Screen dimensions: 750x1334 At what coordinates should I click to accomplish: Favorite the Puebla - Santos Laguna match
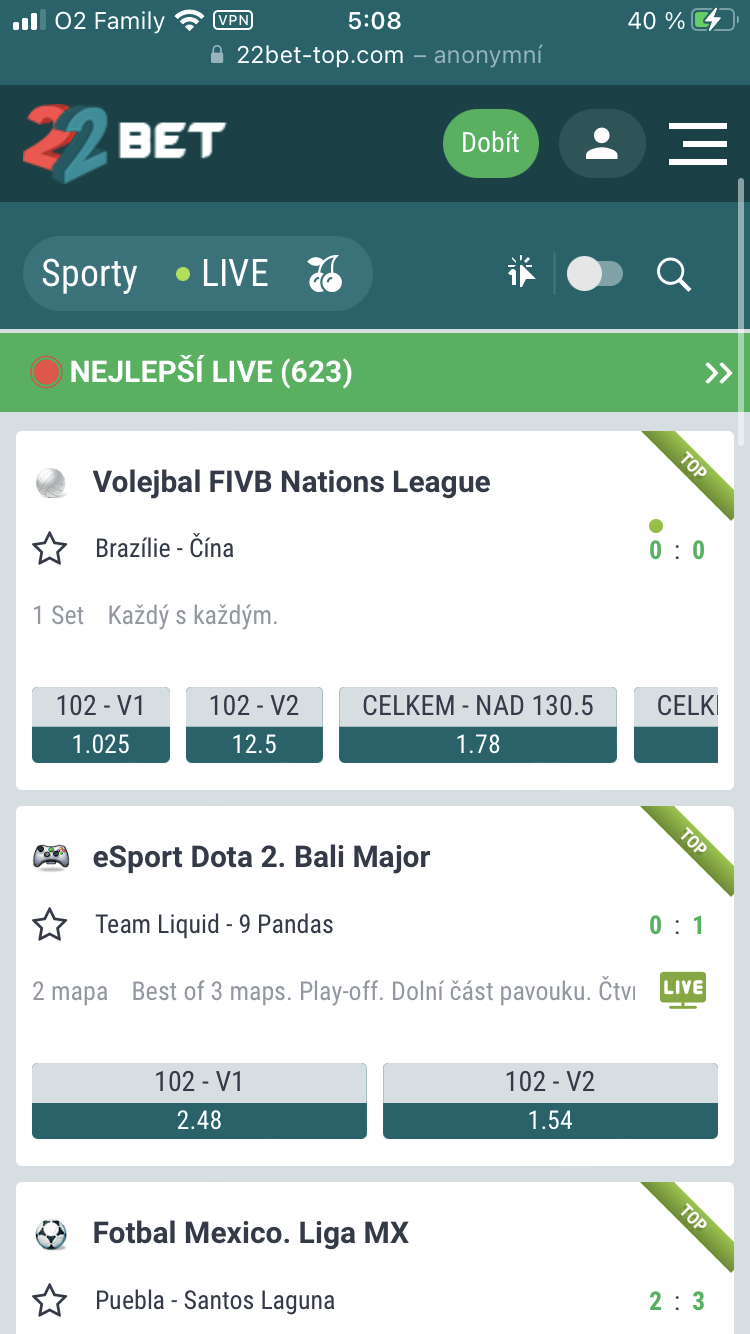pos(50,1301)
